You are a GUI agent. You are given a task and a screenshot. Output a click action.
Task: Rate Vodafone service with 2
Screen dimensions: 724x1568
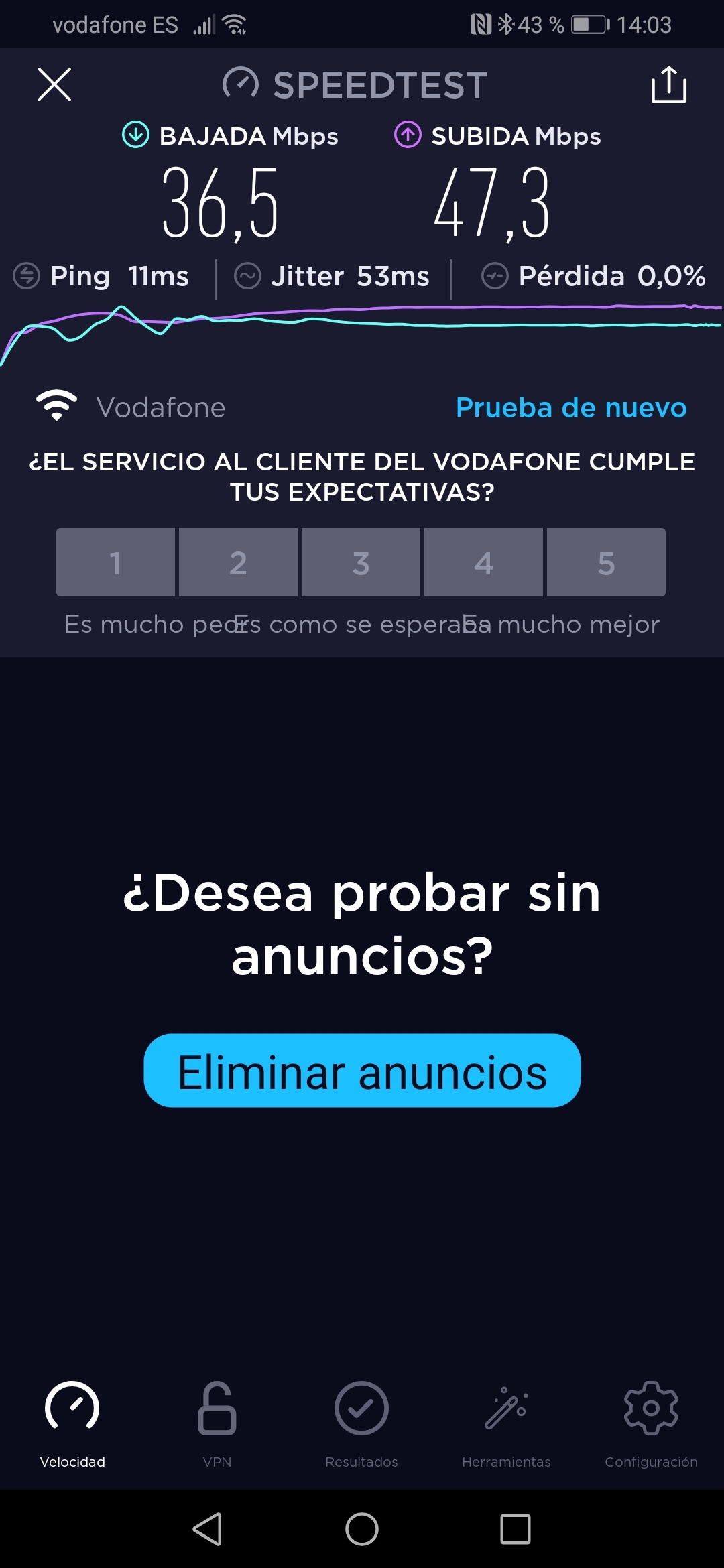[238, 562]
